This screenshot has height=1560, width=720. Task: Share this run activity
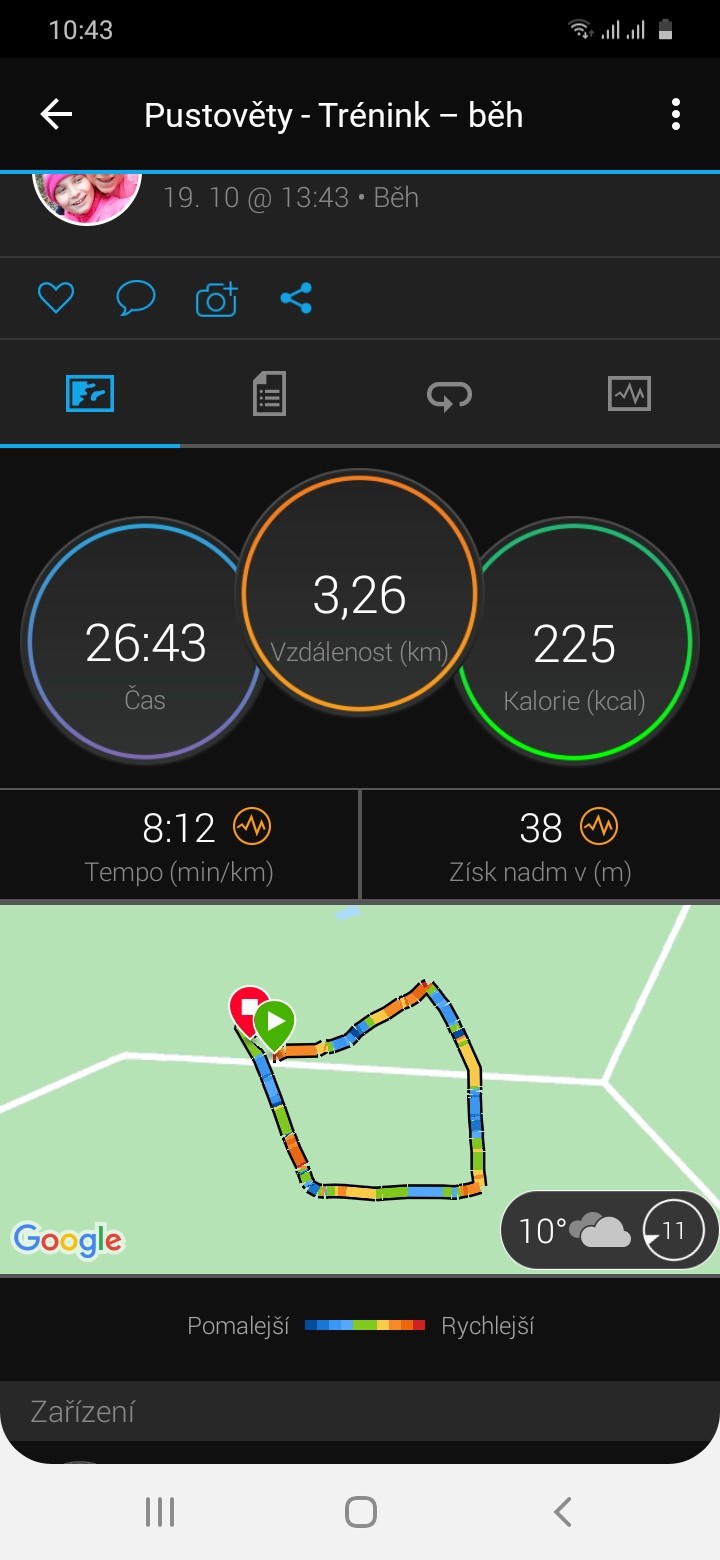coord(296,298)
